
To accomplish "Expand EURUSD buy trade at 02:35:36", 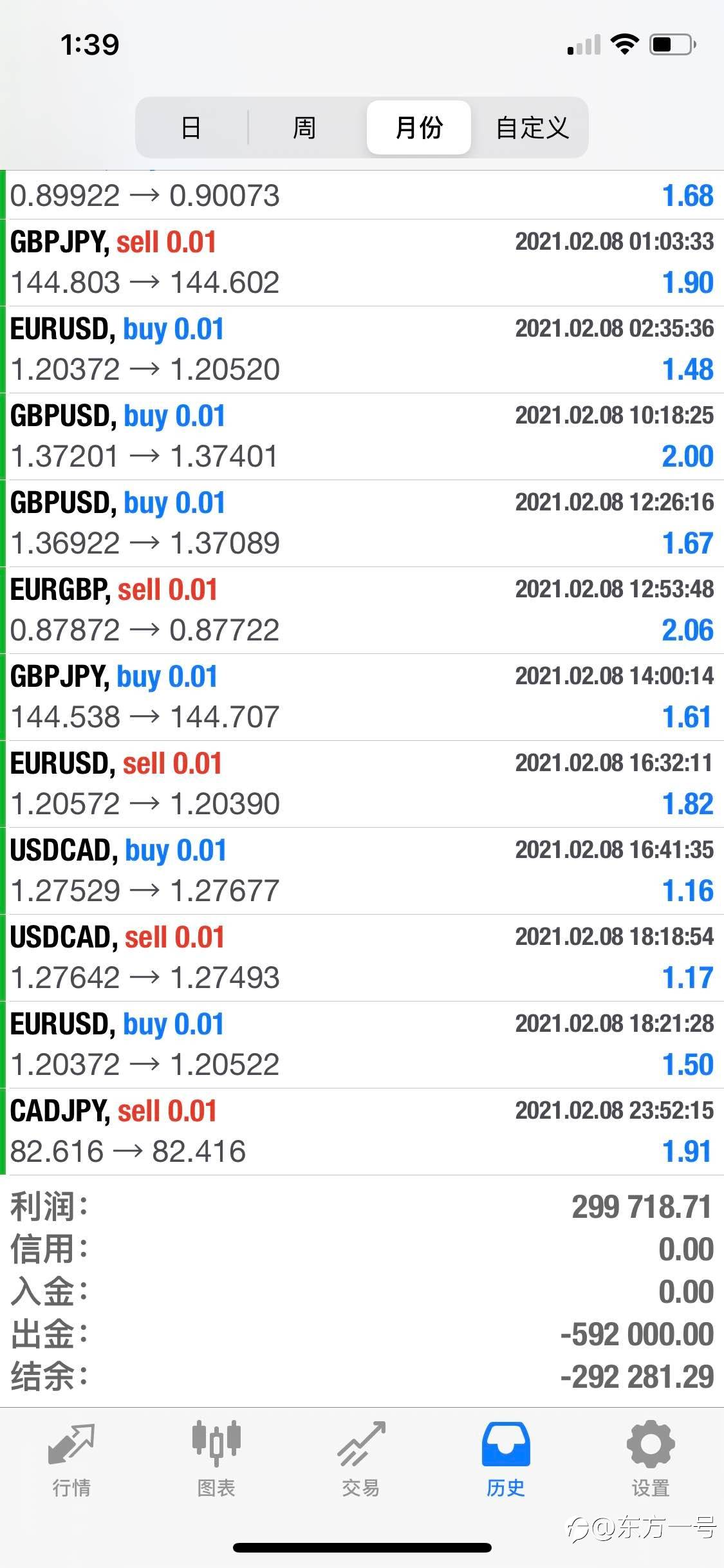I will [362, 350].
